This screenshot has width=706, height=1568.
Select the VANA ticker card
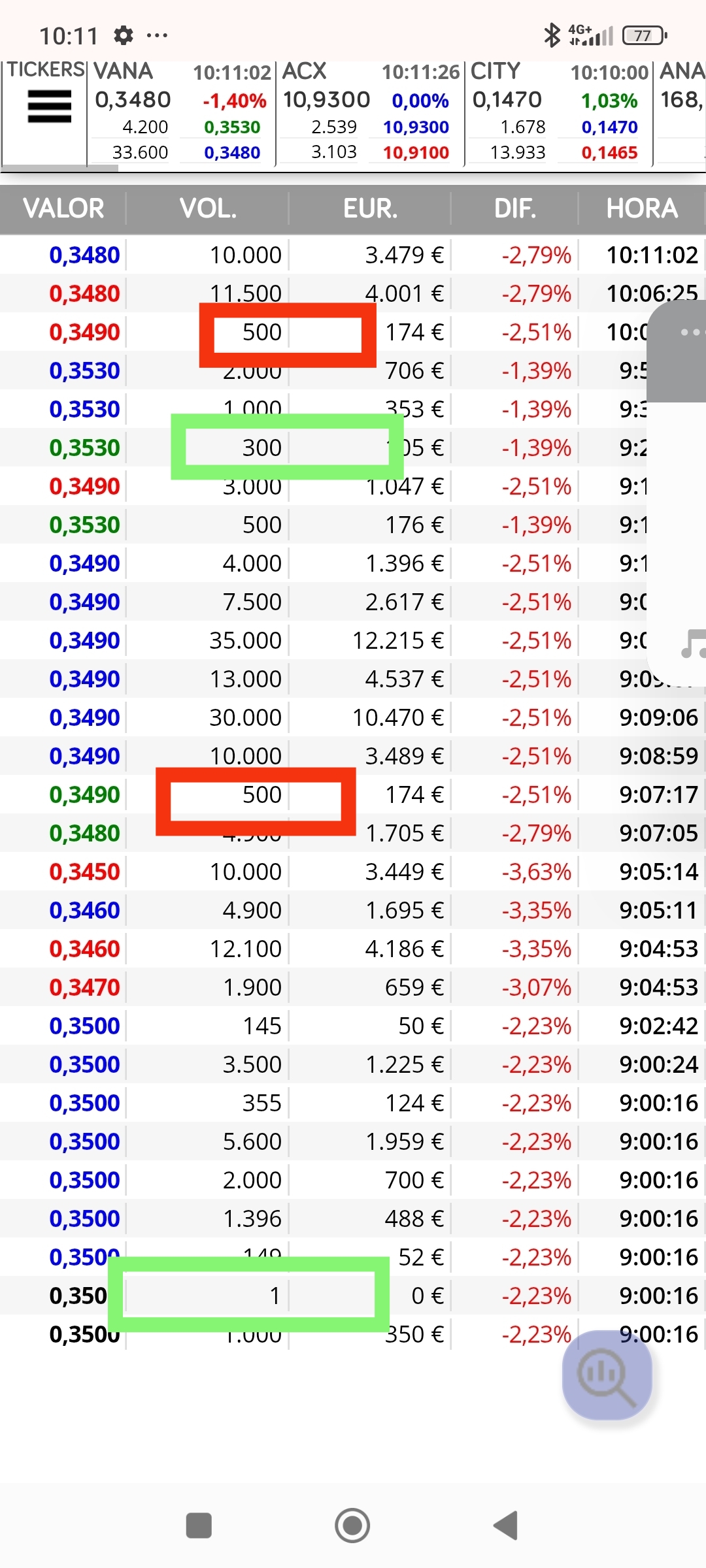click(182, 112)
